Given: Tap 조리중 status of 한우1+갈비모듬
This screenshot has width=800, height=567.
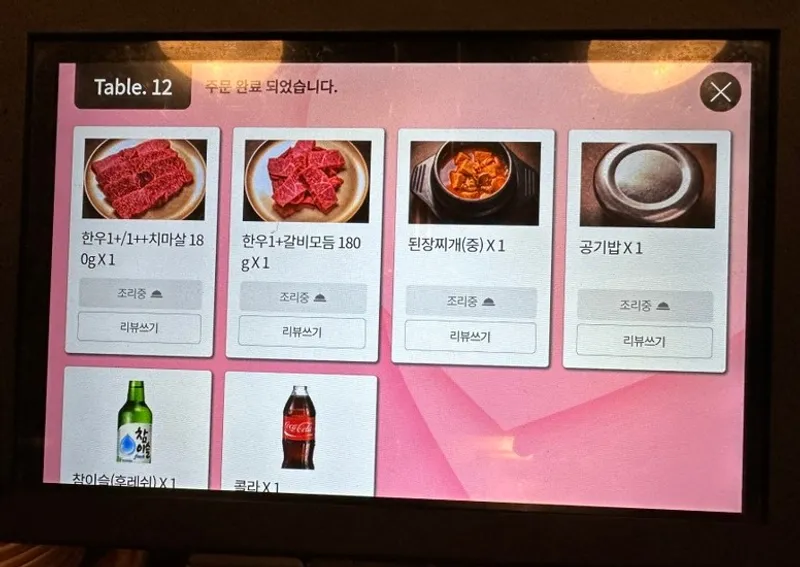Looking at the screenshot, I should 302,297.
